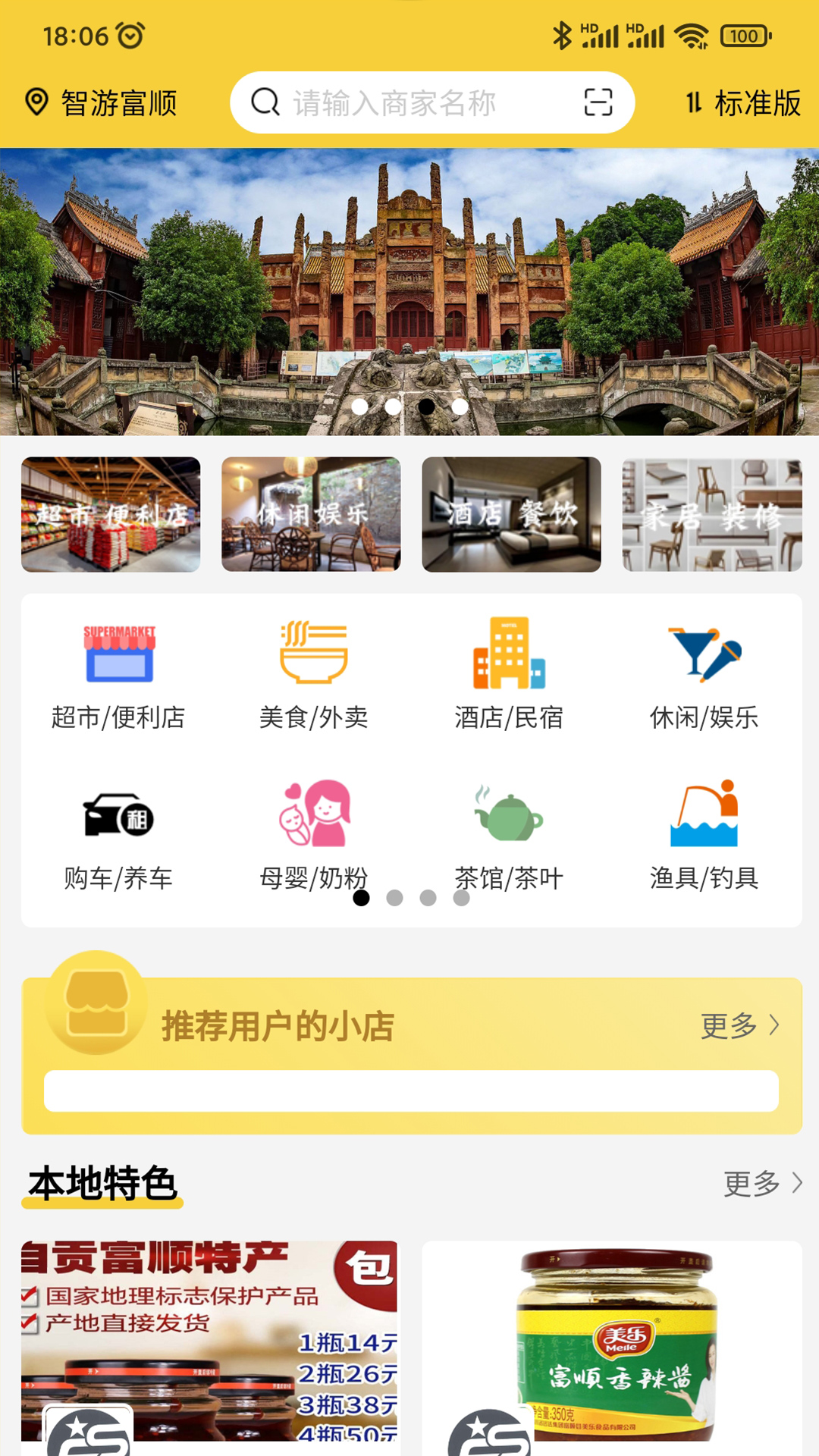Select the second carousel indicator dot

(x=394, y=408)
